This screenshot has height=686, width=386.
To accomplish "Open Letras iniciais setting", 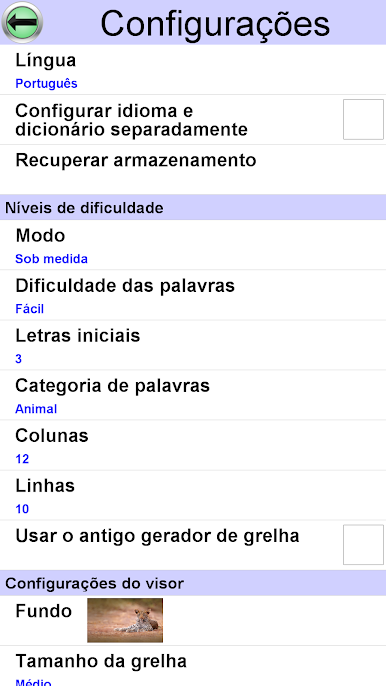I will 193,345.
